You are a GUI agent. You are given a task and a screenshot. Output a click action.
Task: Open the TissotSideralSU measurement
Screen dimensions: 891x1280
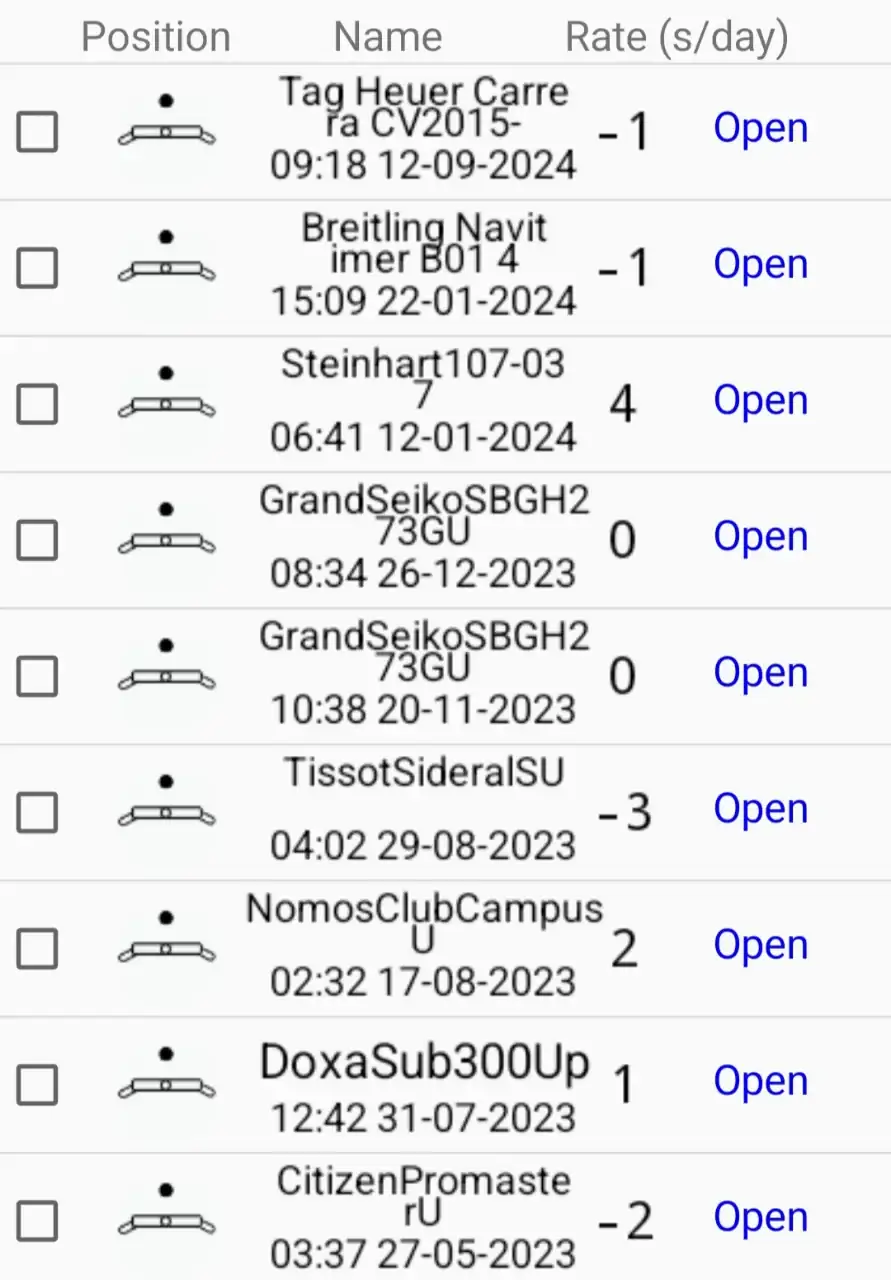pos(760,809)
